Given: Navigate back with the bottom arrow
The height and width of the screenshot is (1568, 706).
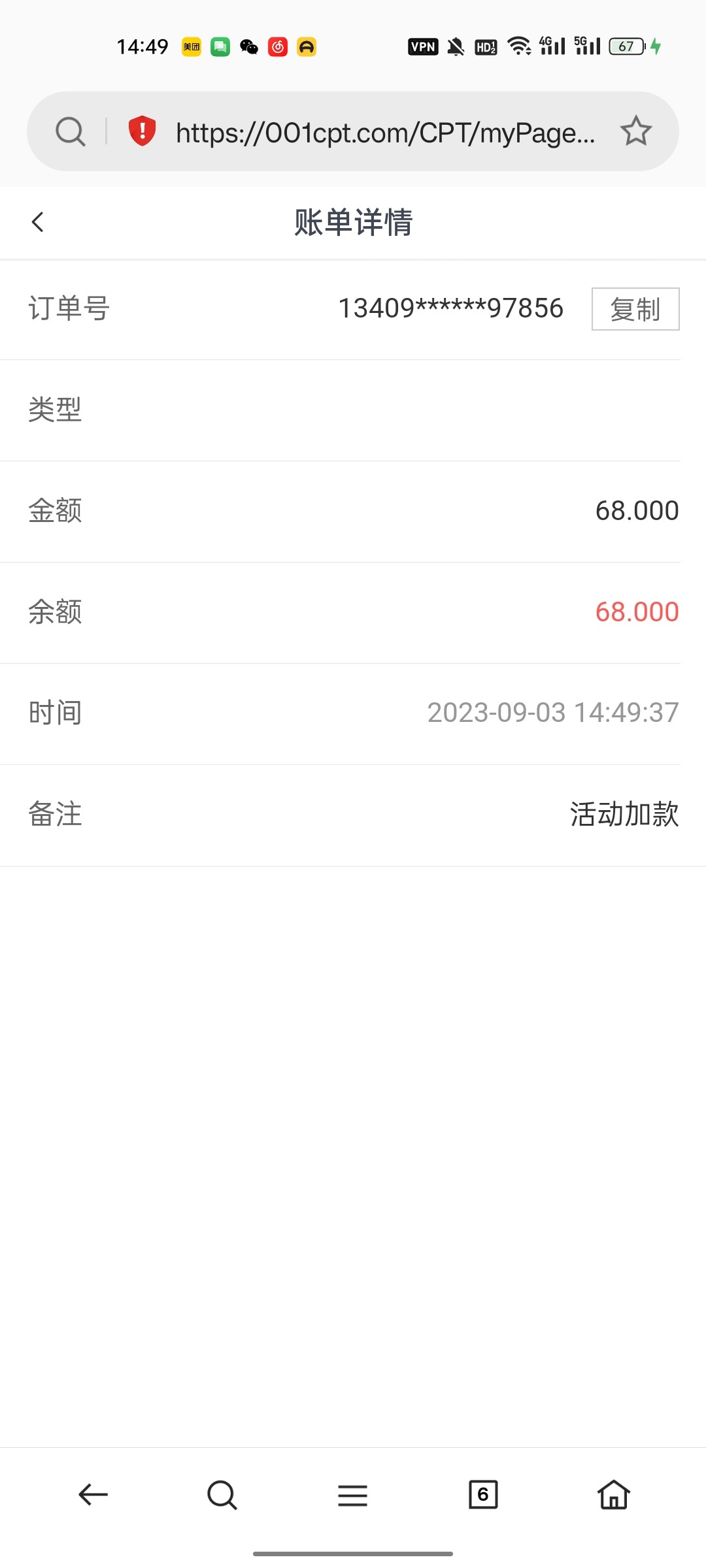Looking at the screenshot, I should coord(93,1494).
